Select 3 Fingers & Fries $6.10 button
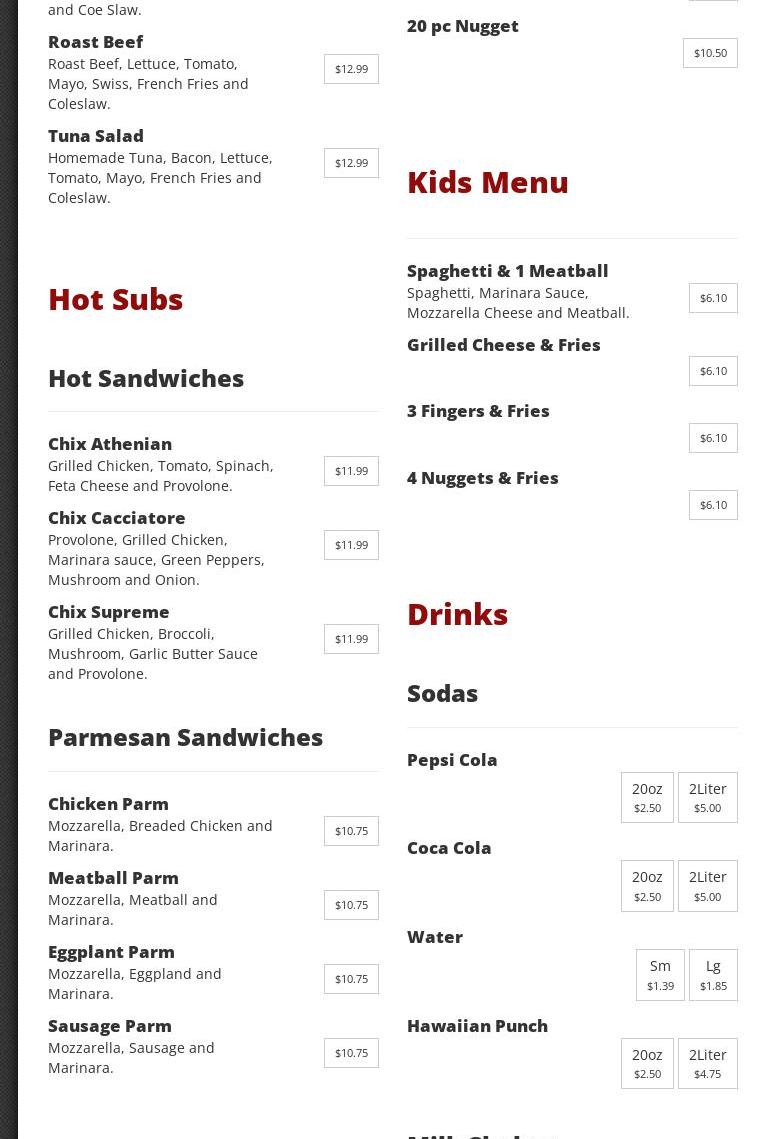 coord(713,438)
